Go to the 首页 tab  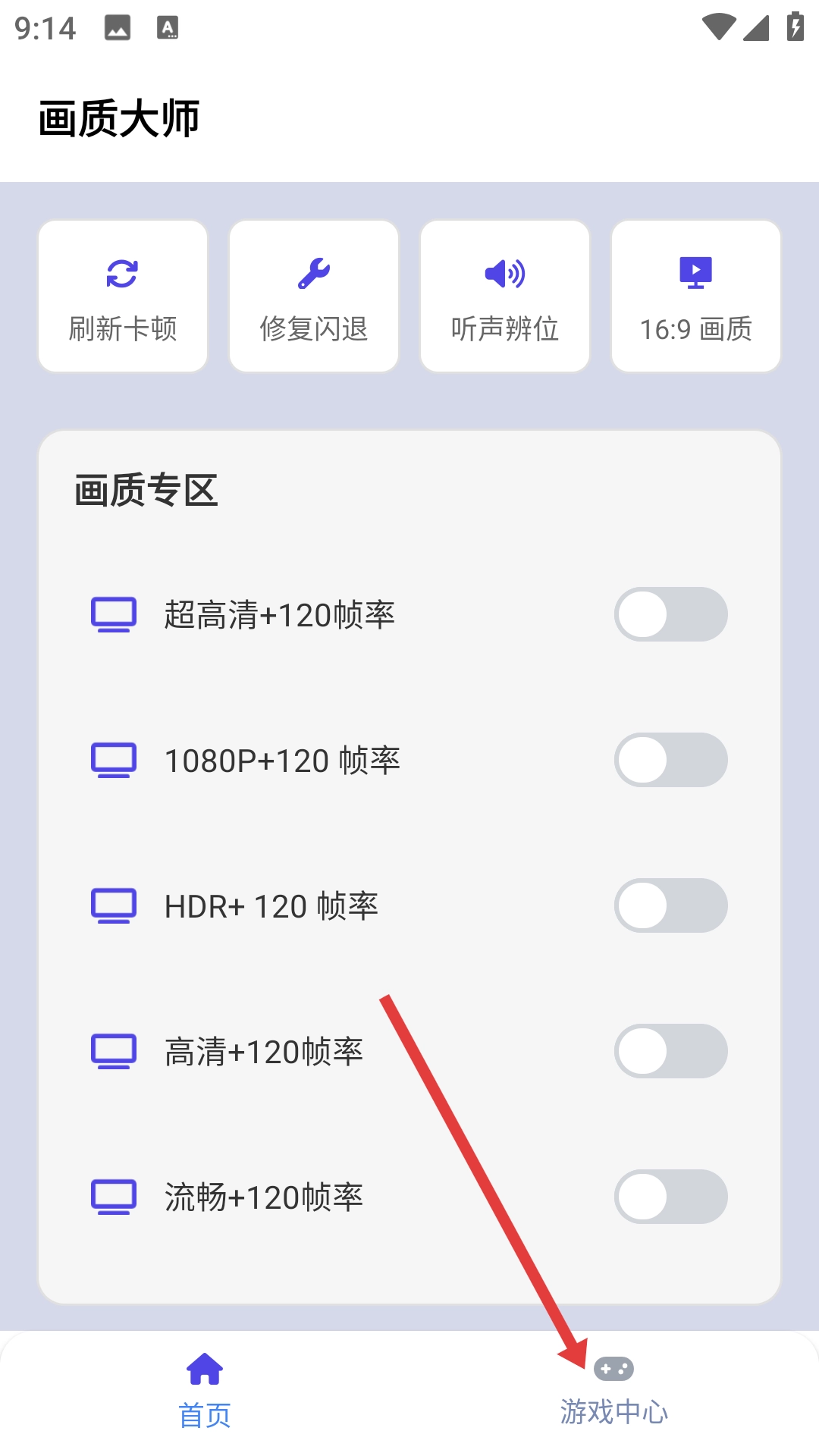tap(205, 1391)
